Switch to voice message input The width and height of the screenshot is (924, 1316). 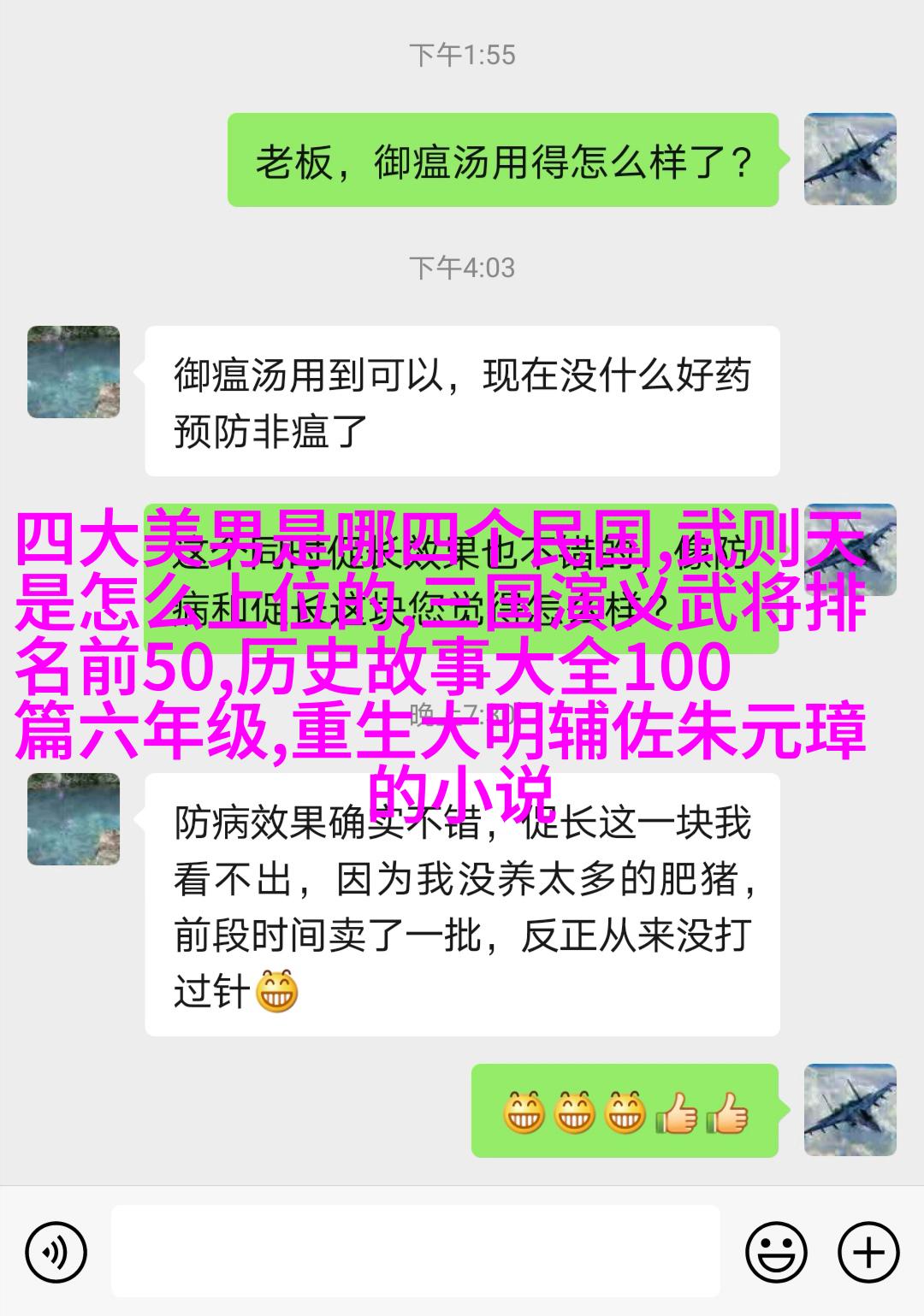pyautogui.click(x=56, y=1253)
